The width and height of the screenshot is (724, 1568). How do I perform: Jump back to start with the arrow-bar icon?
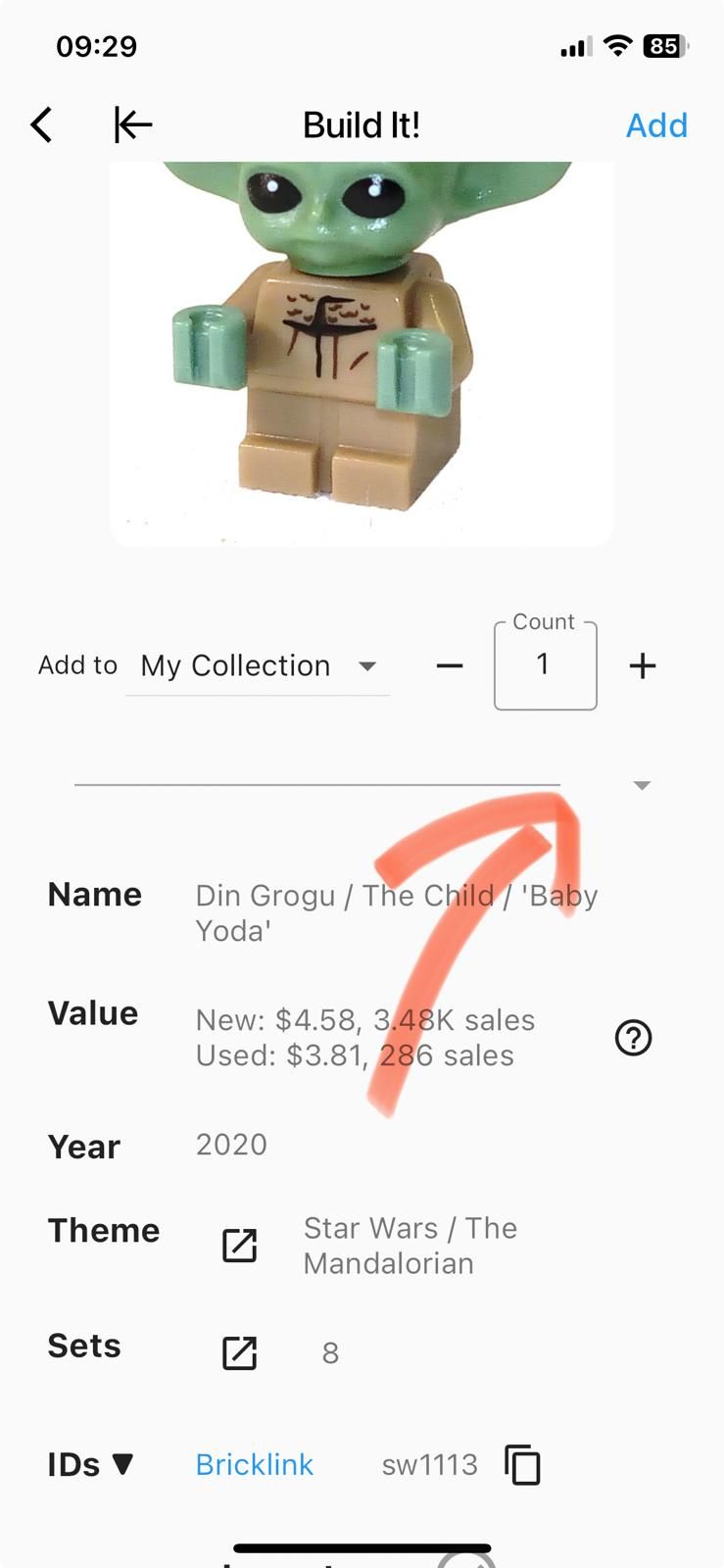(133, 125)
